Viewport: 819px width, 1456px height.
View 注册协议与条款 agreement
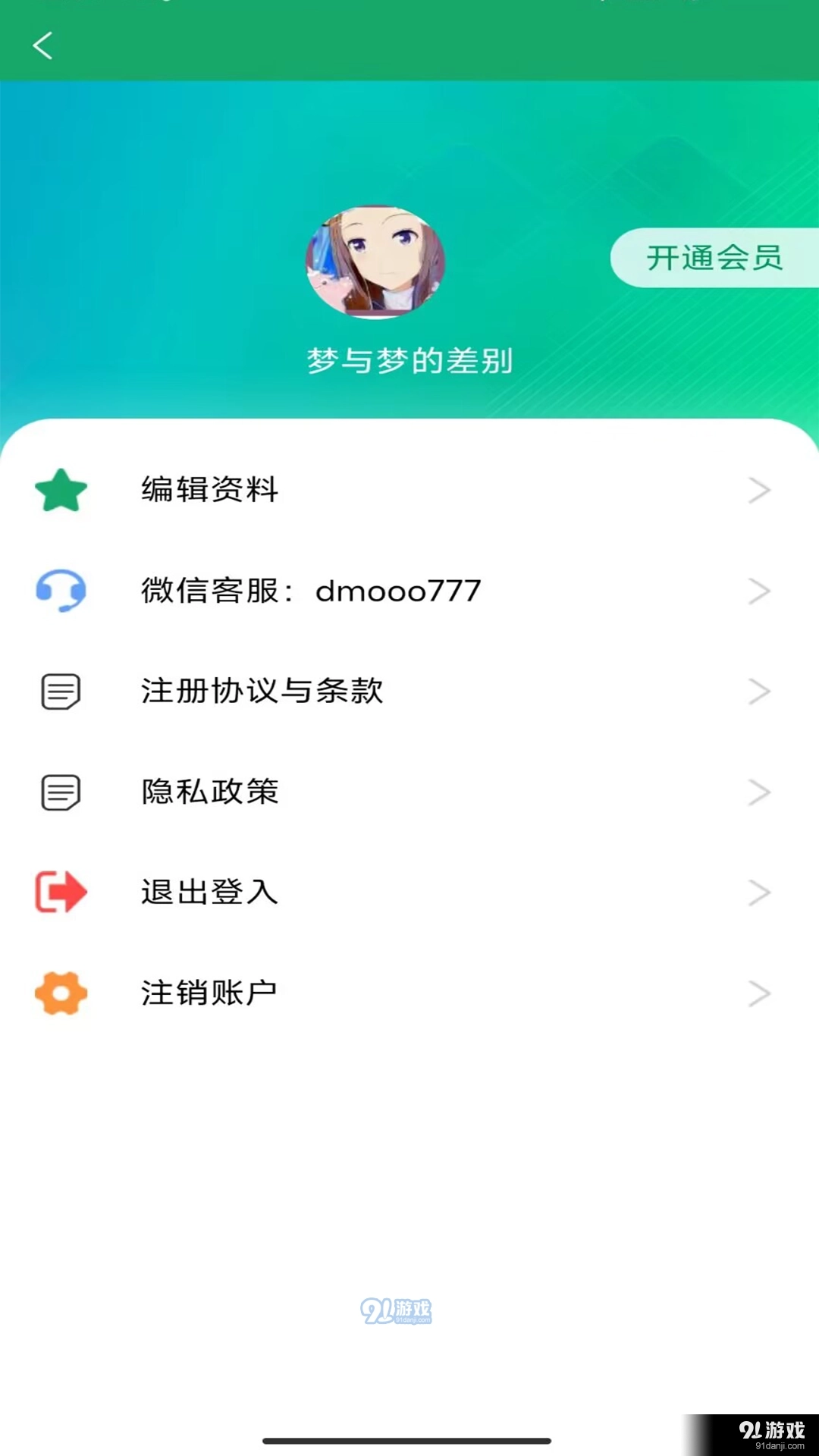(x=409, y=691)
